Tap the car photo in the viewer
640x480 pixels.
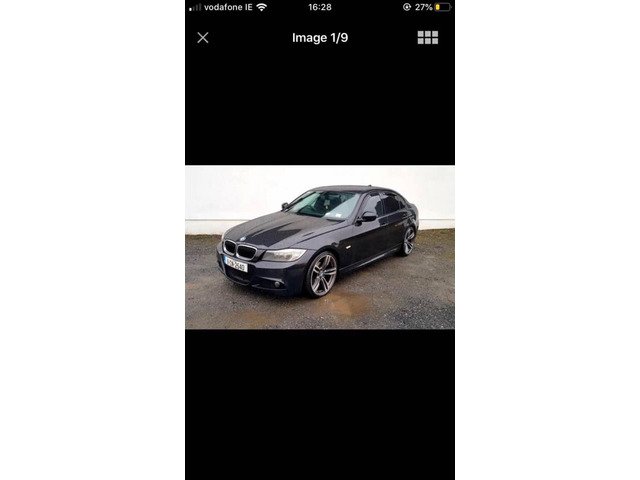(x=320, y=247)
